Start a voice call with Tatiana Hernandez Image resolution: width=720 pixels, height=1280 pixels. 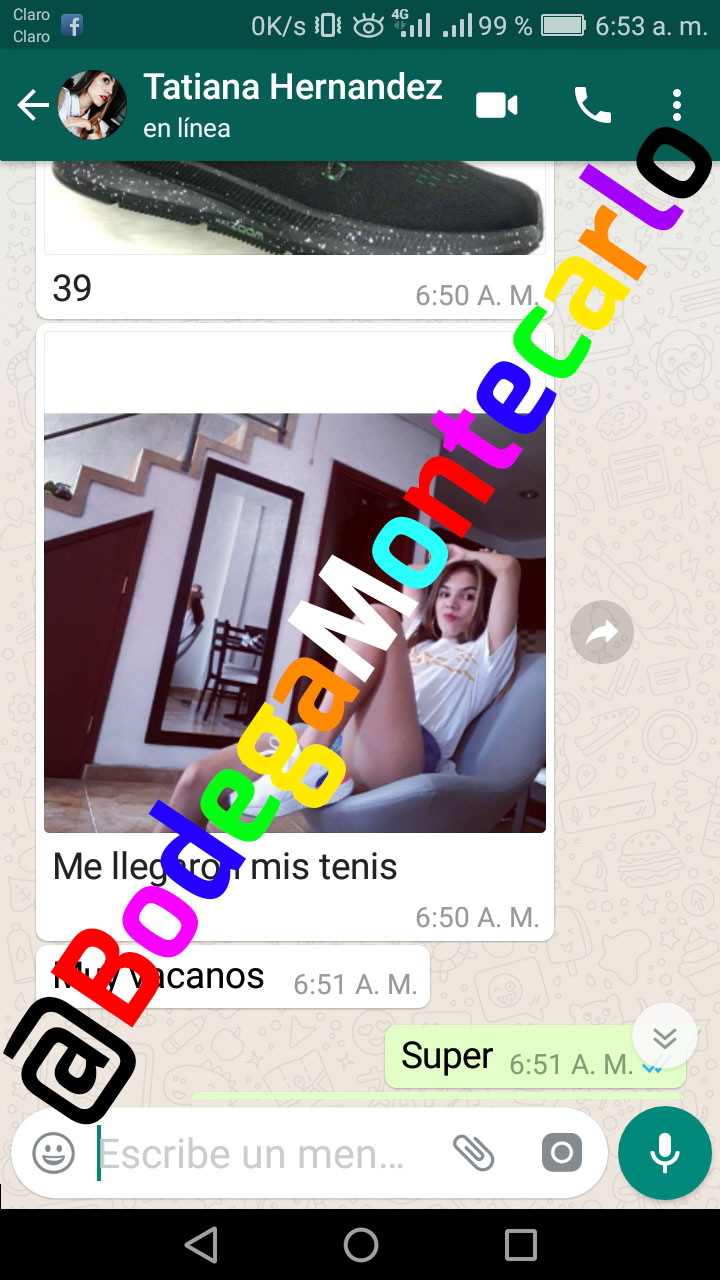coord(592,105)
